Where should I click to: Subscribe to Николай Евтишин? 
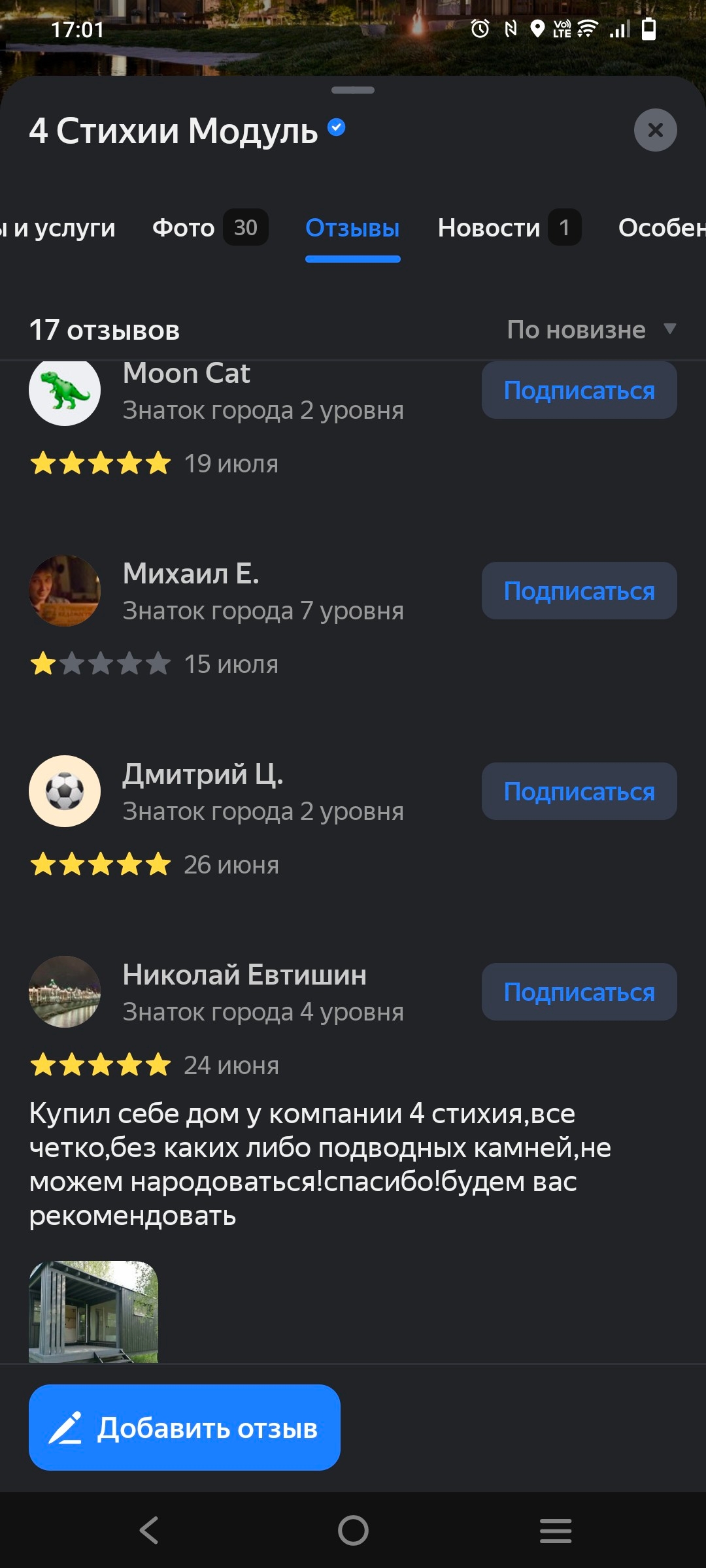[x=579, y=992]
